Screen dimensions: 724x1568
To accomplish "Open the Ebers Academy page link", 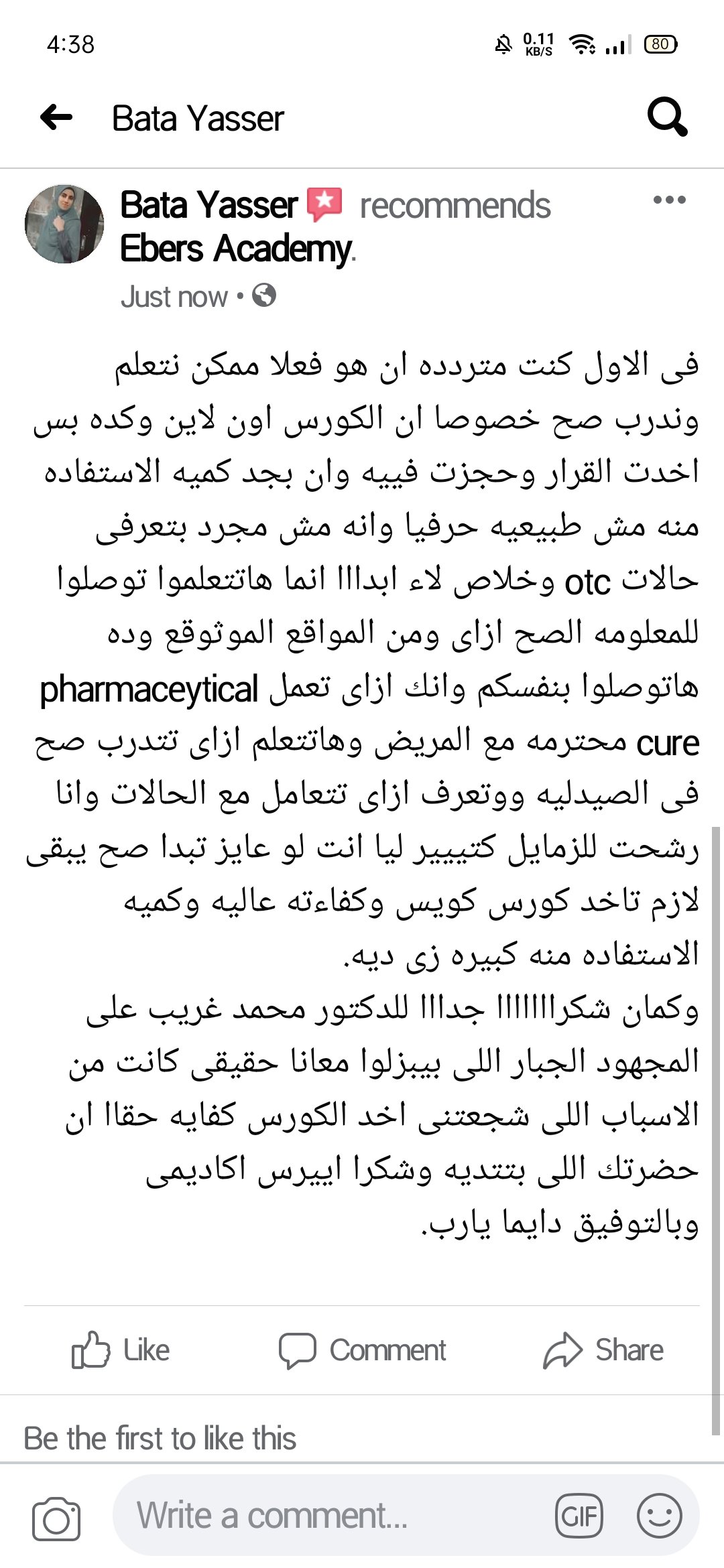I will [x=235, y=249].
